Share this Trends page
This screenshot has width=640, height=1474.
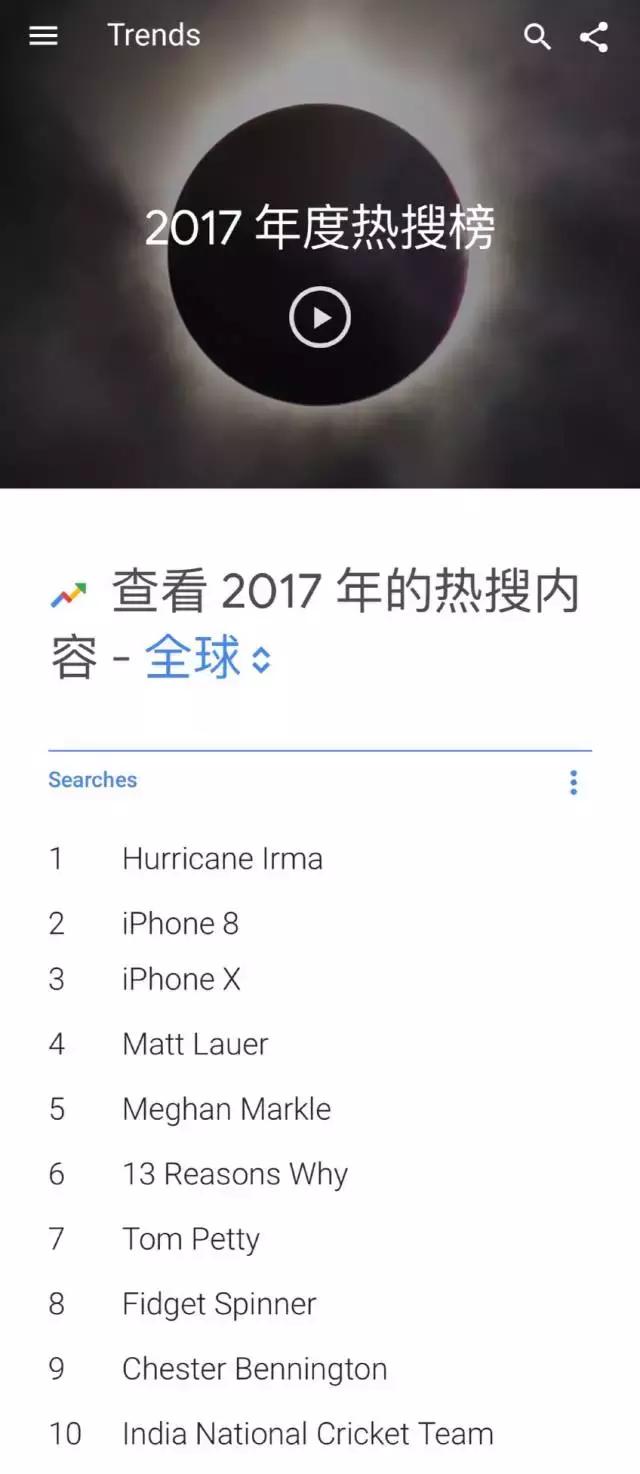(x=594, y=37)
